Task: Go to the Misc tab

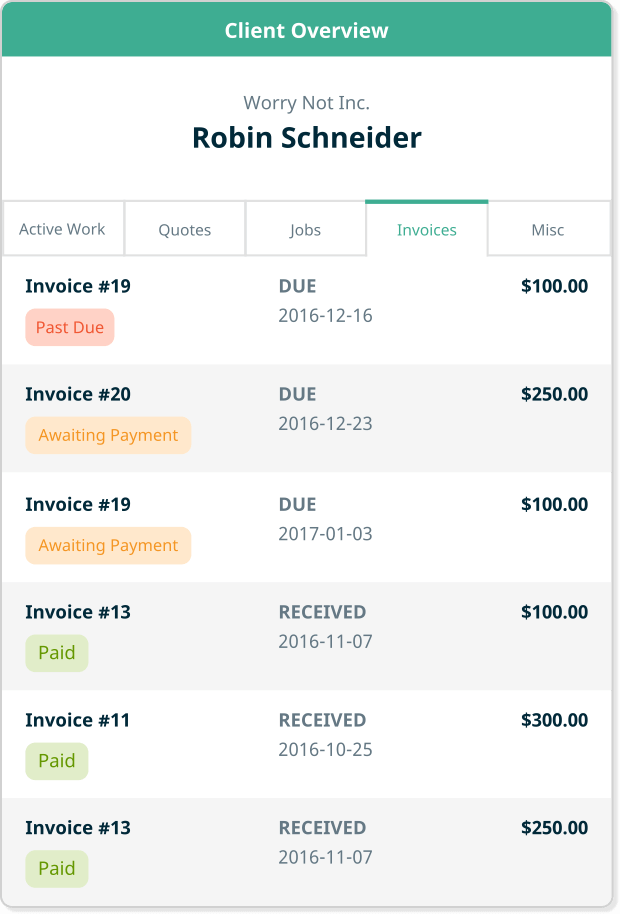Action: [x=548, y=229]
